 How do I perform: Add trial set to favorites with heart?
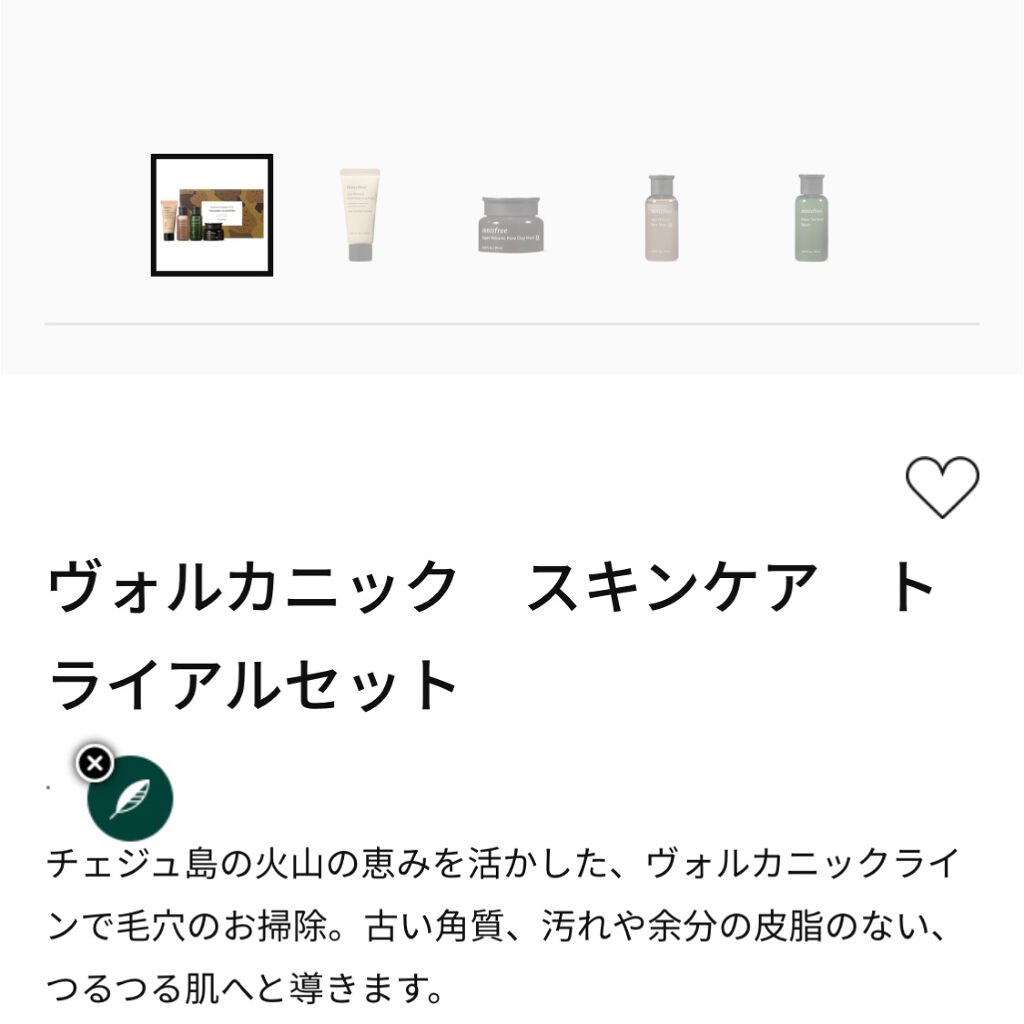(x=942, y=487)
